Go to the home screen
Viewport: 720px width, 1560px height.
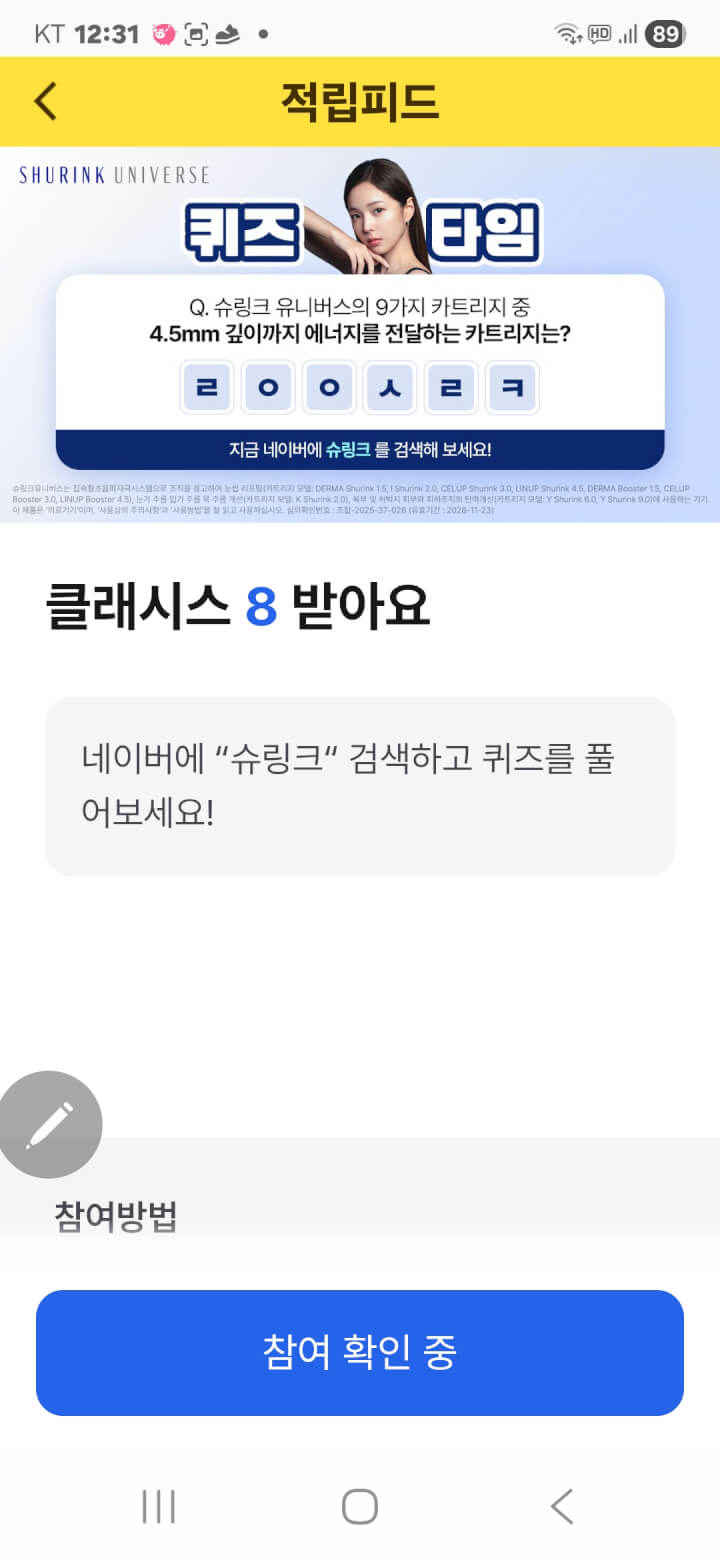click(x=360, y=1506)
